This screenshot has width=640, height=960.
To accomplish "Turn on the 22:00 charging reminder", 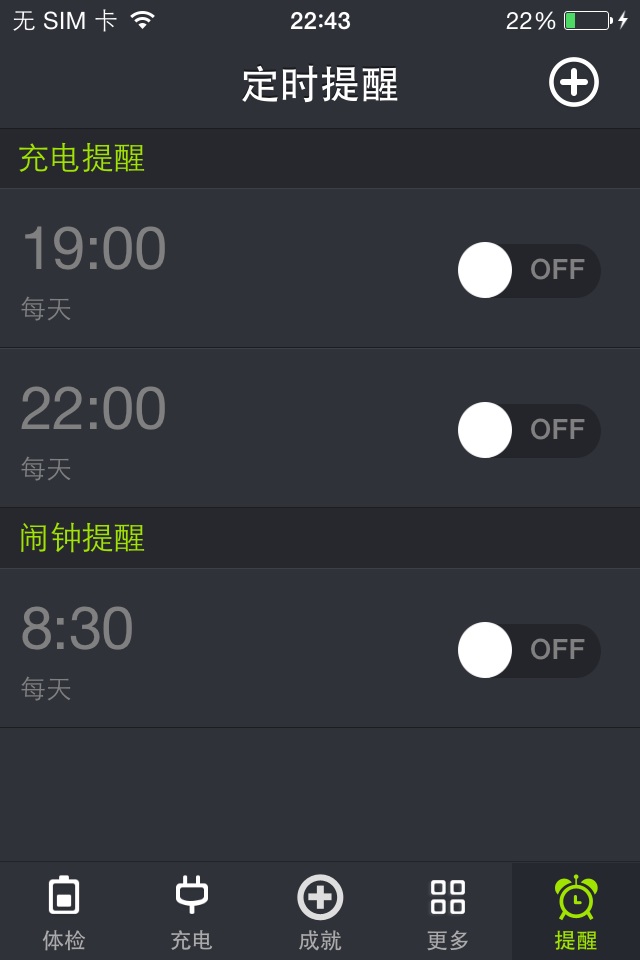I will tap(529, 430).
